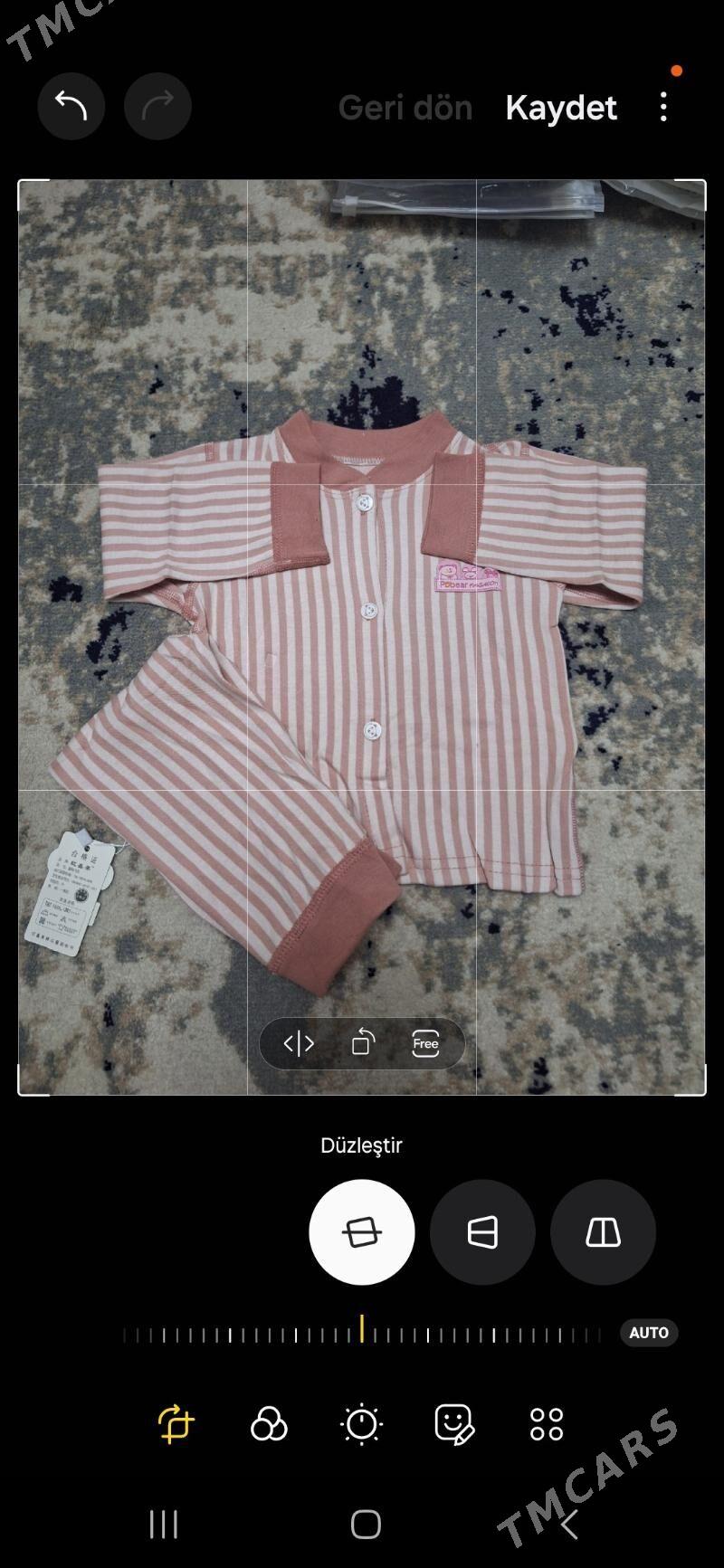
Task: Open the three-dot overflow menu
Action: tap(663, 107)
